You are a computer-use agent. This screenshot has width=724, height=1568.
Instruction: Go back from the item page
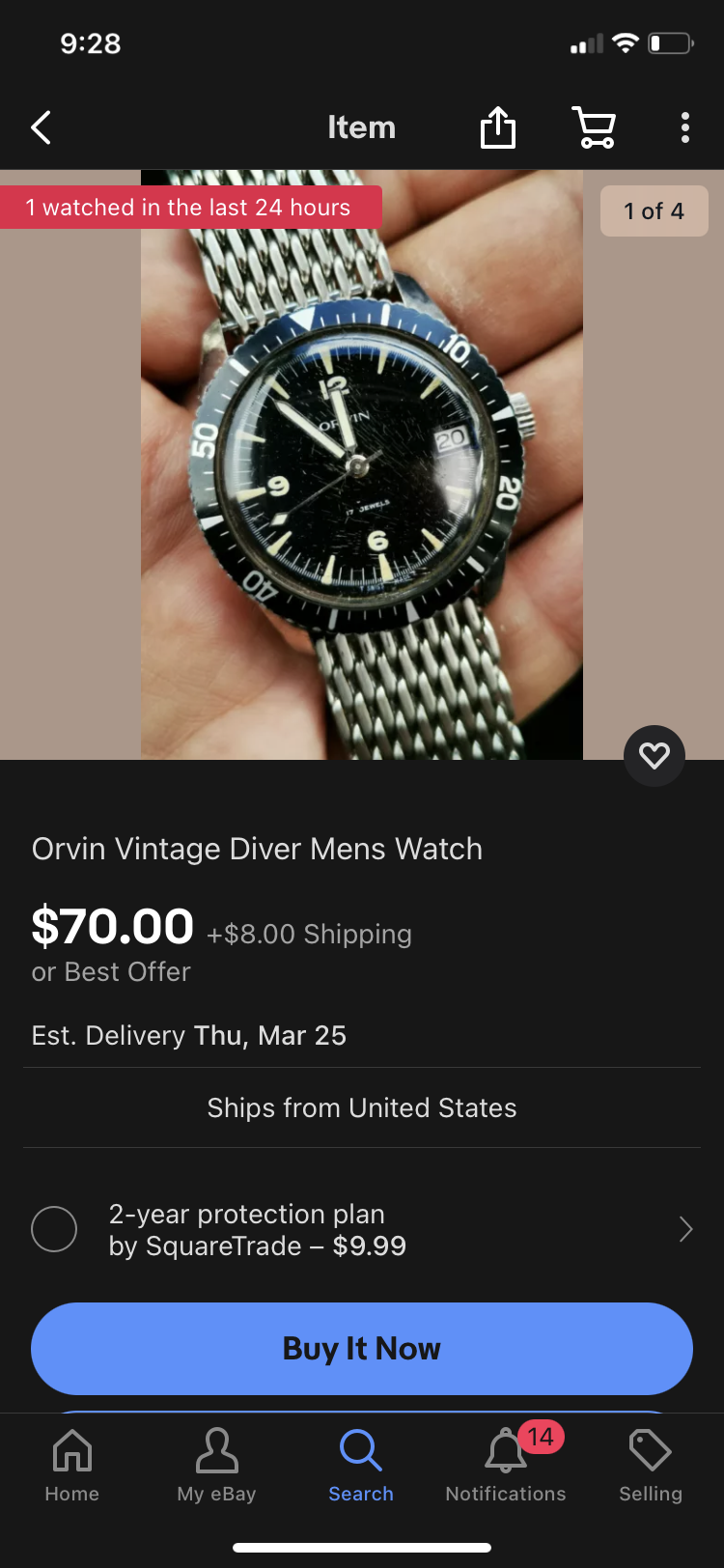point(41,127)
